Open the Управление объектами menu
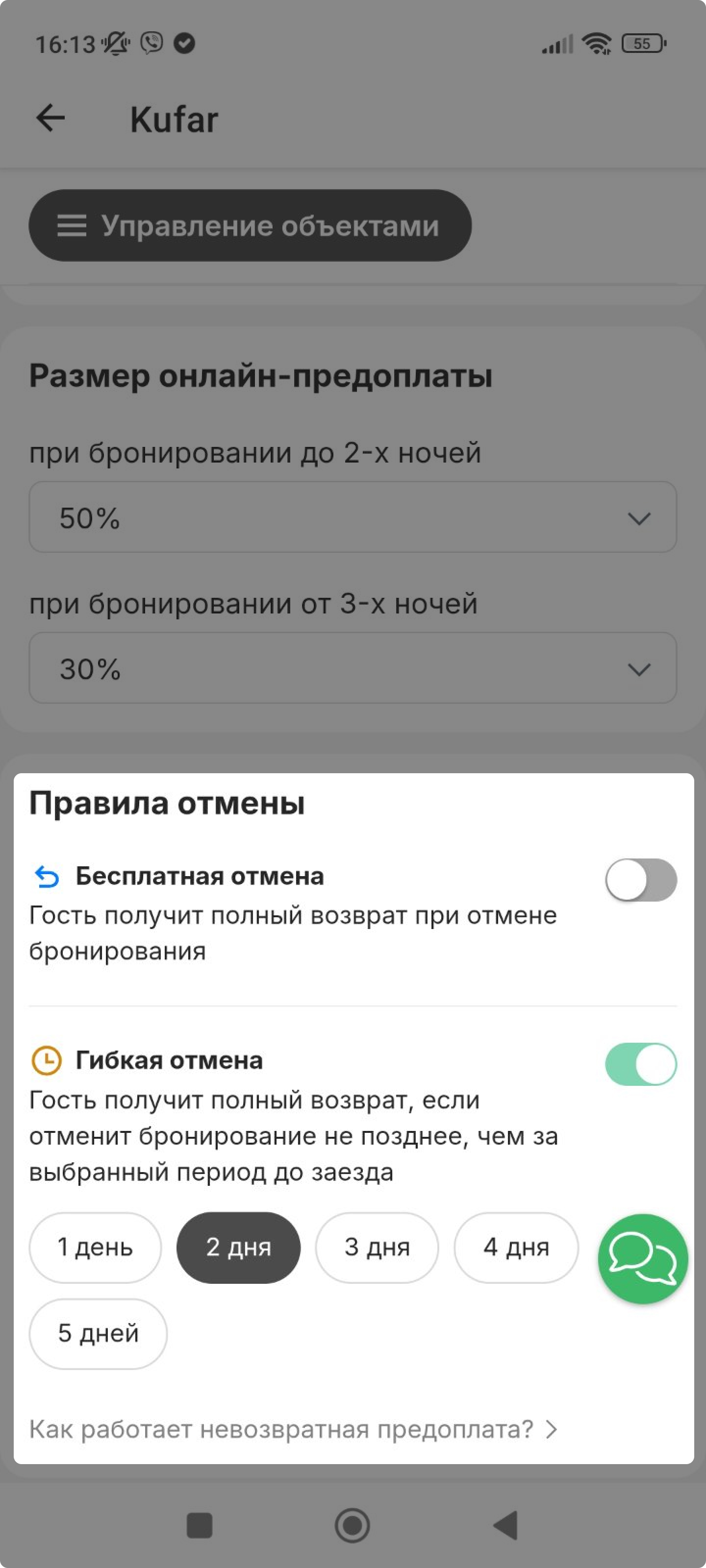Image resolution: width=706 pixels, height=1568 pixels. (250, 225)
